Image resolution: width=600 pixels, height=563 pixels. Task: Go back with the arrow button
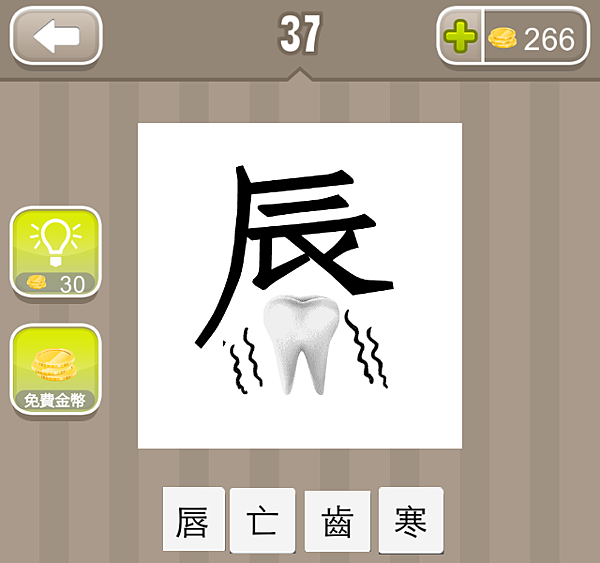[56, 37]
